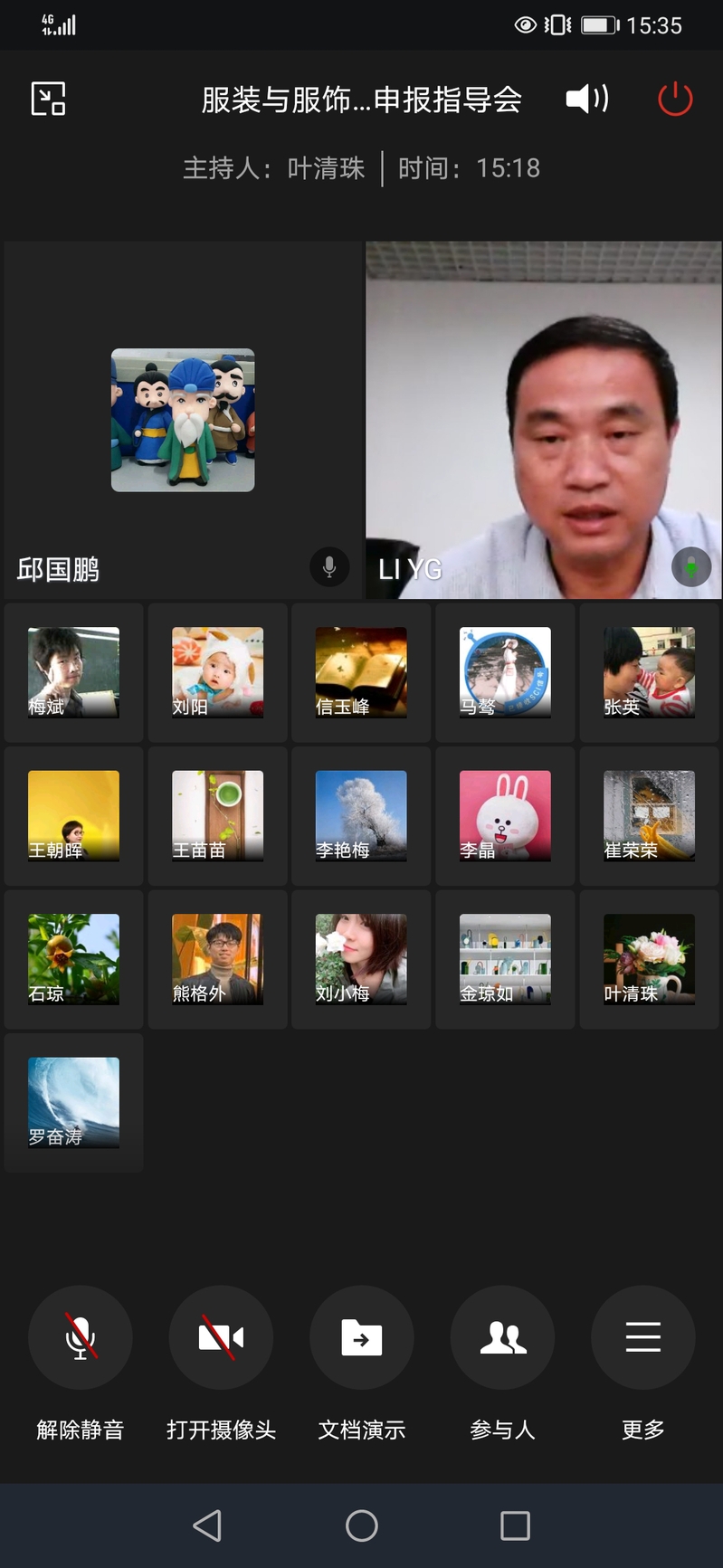Viewport: 723px width, 1568px height.
Task: Open the 参与人 participants list
Action: pos(502,1338)
